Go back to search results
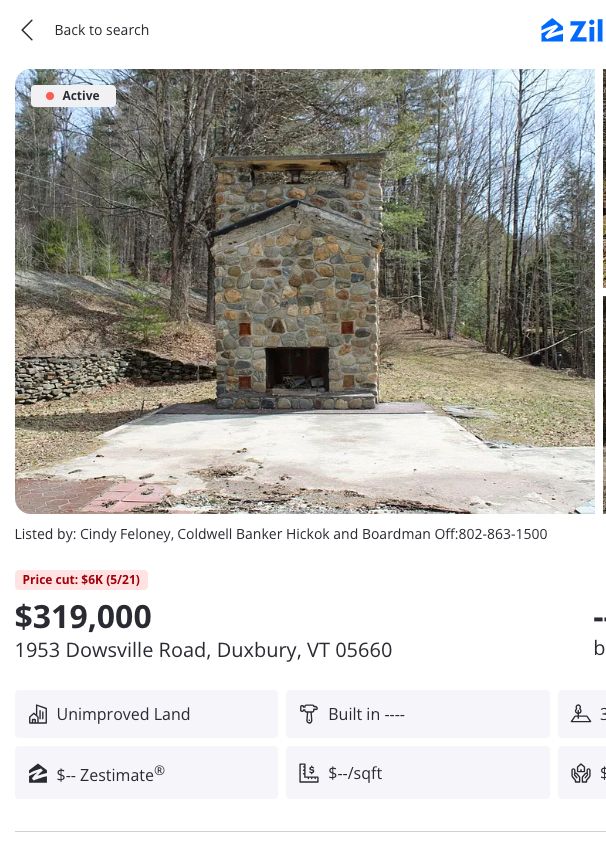Viewport: 606px width, 841px height. [85, 30]
